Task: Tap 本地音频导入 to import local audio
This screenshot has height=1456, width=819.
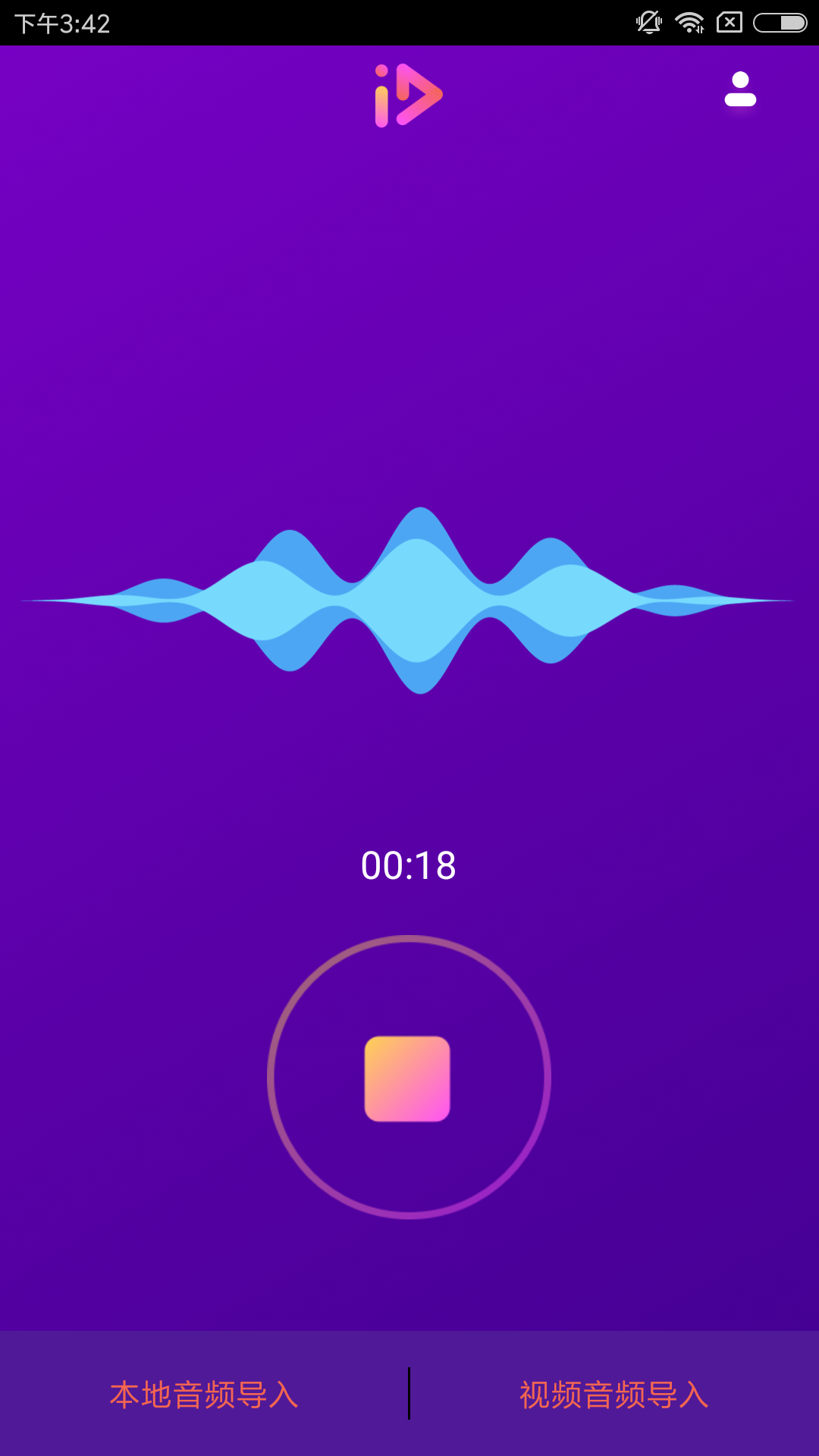Action: pyautogui.click(x=204, y=1394)
